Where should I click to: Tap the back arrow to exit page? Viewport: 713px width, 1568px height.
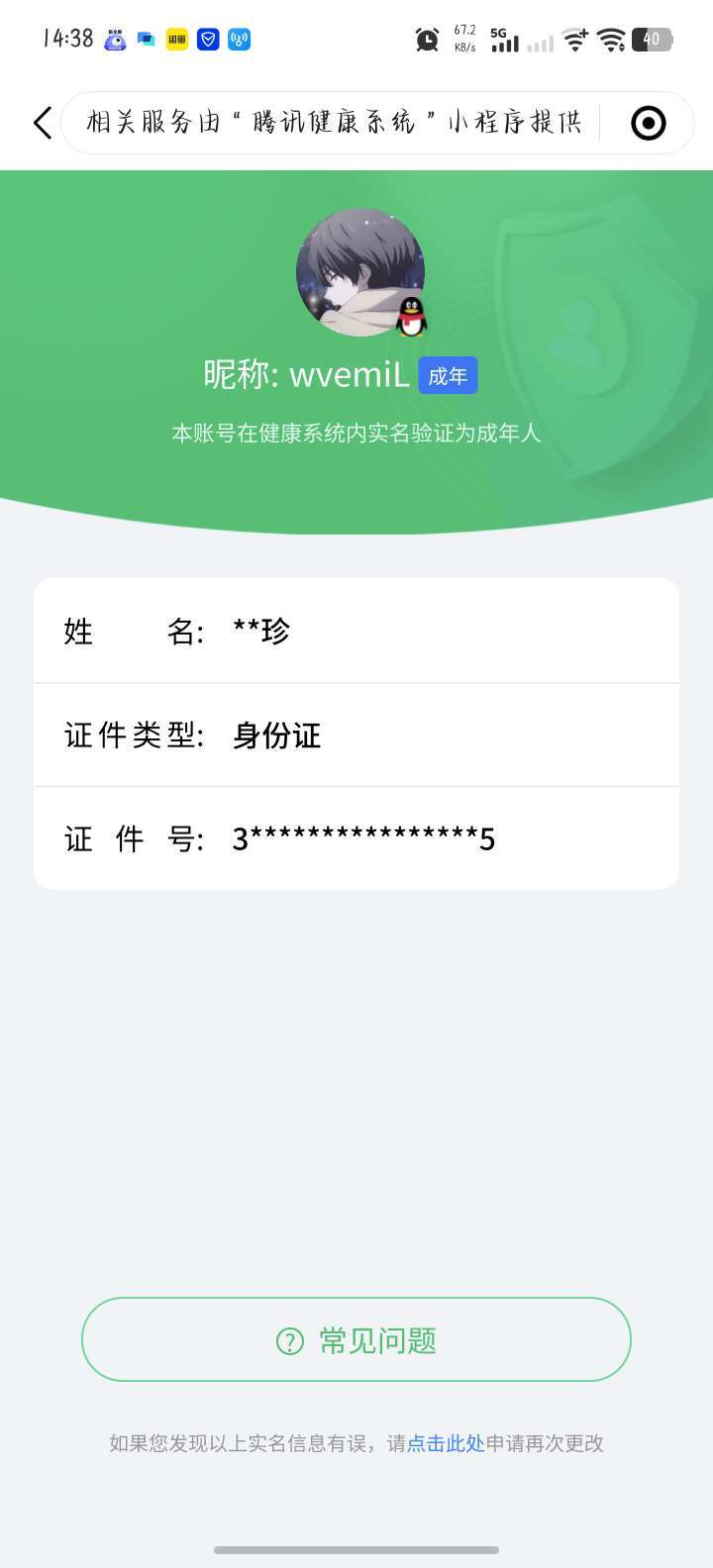(x=41, y=122)
